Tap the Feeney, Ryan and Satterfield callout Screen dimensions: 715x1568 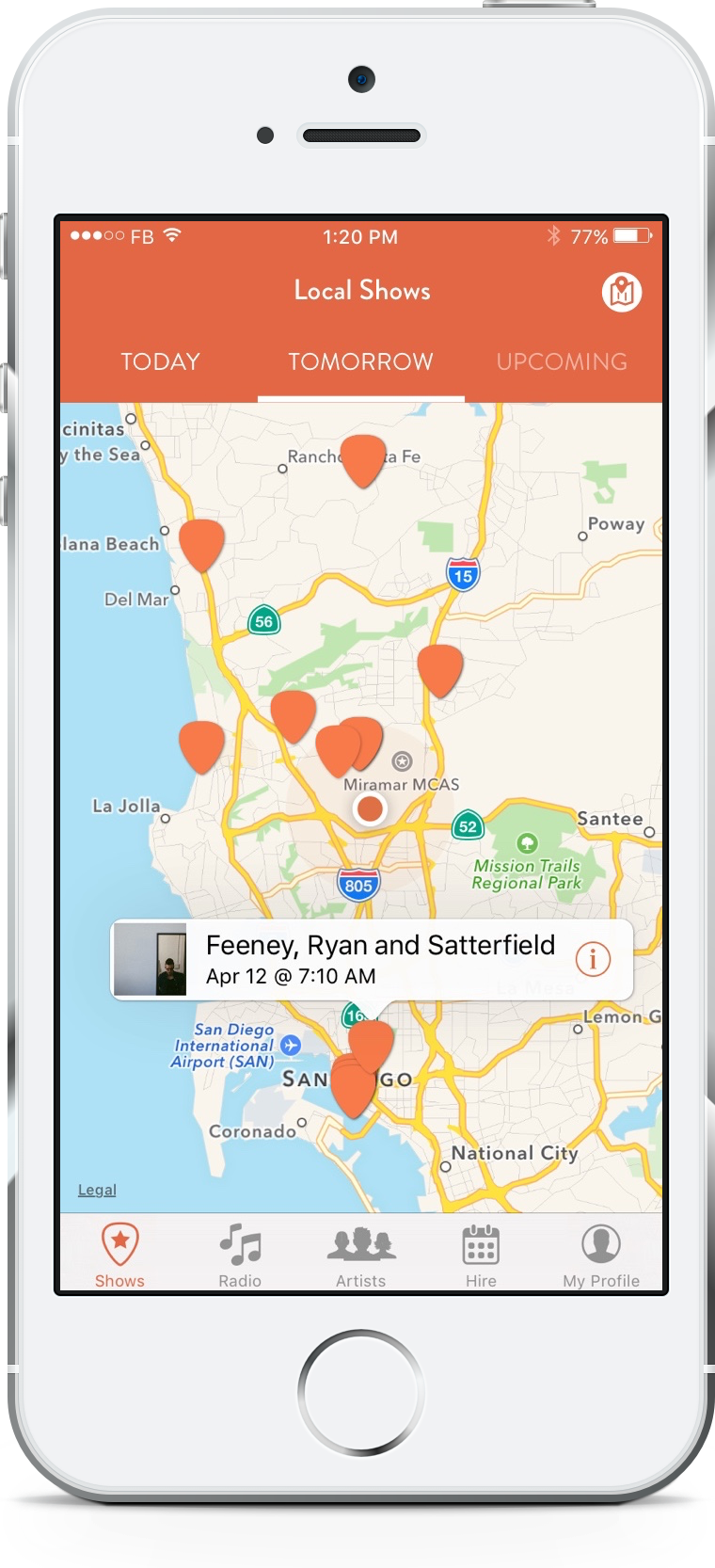pos(372,959)
